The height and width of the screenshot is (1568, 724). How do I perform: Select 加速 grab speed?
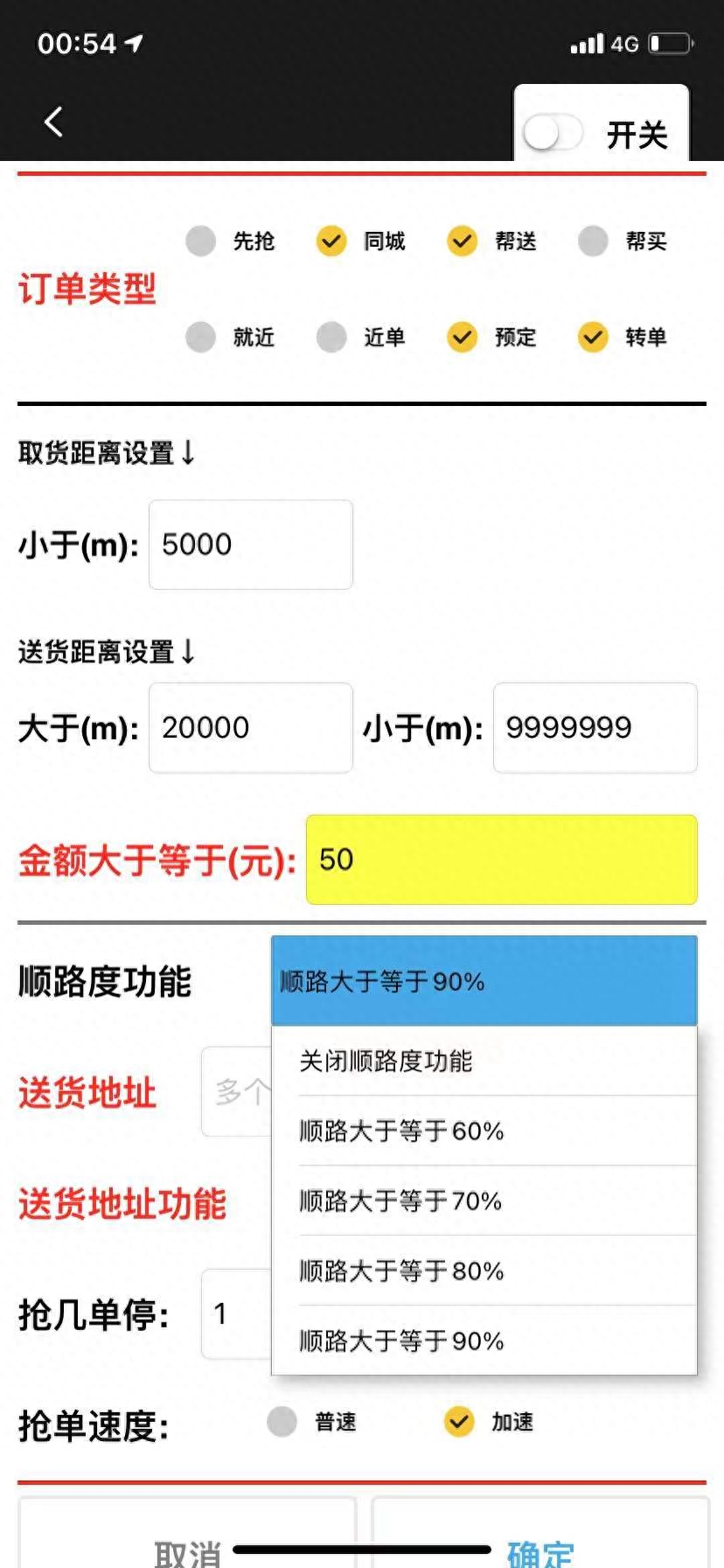coord(459,1422)
